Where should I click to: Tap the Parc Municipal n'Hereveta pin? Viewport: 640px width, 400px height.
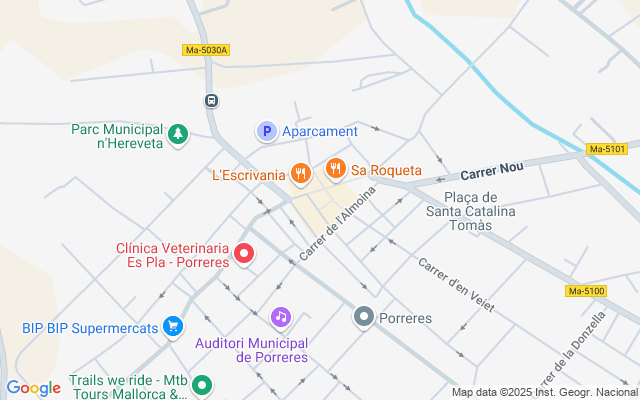178,134
